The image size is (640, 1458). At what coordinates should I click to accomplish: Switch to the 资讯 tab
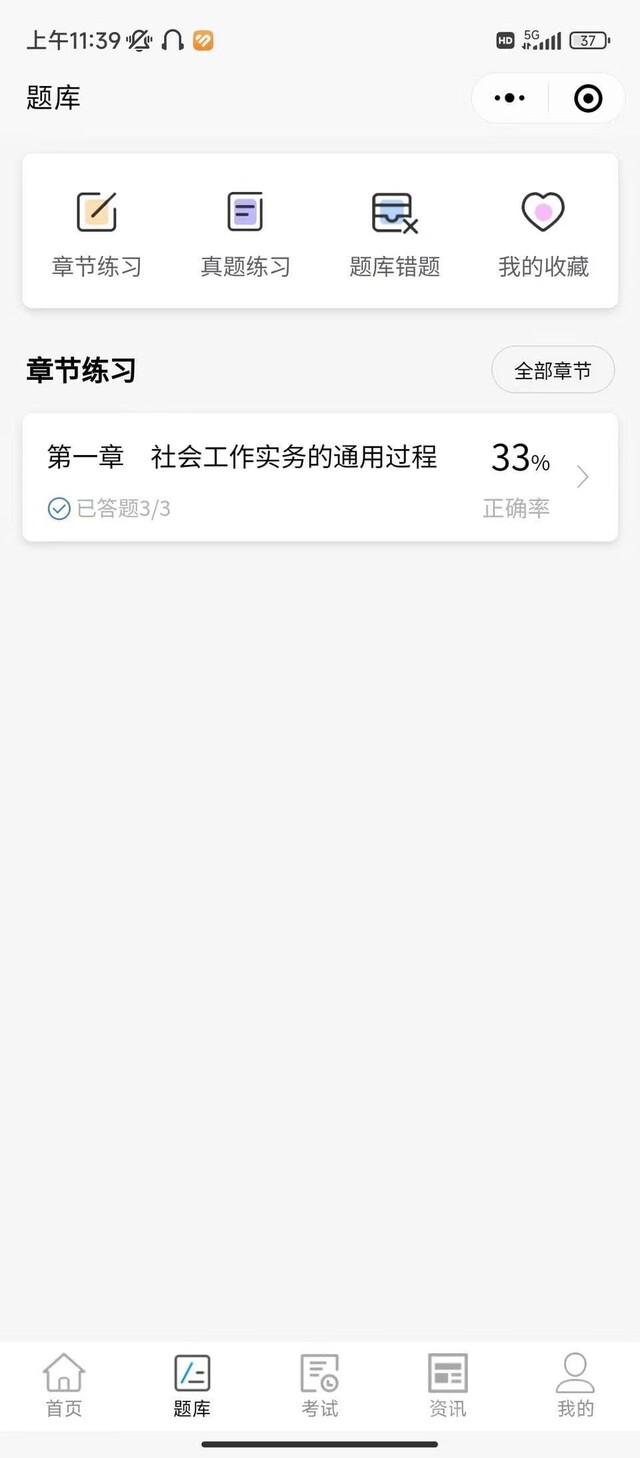447,1385
